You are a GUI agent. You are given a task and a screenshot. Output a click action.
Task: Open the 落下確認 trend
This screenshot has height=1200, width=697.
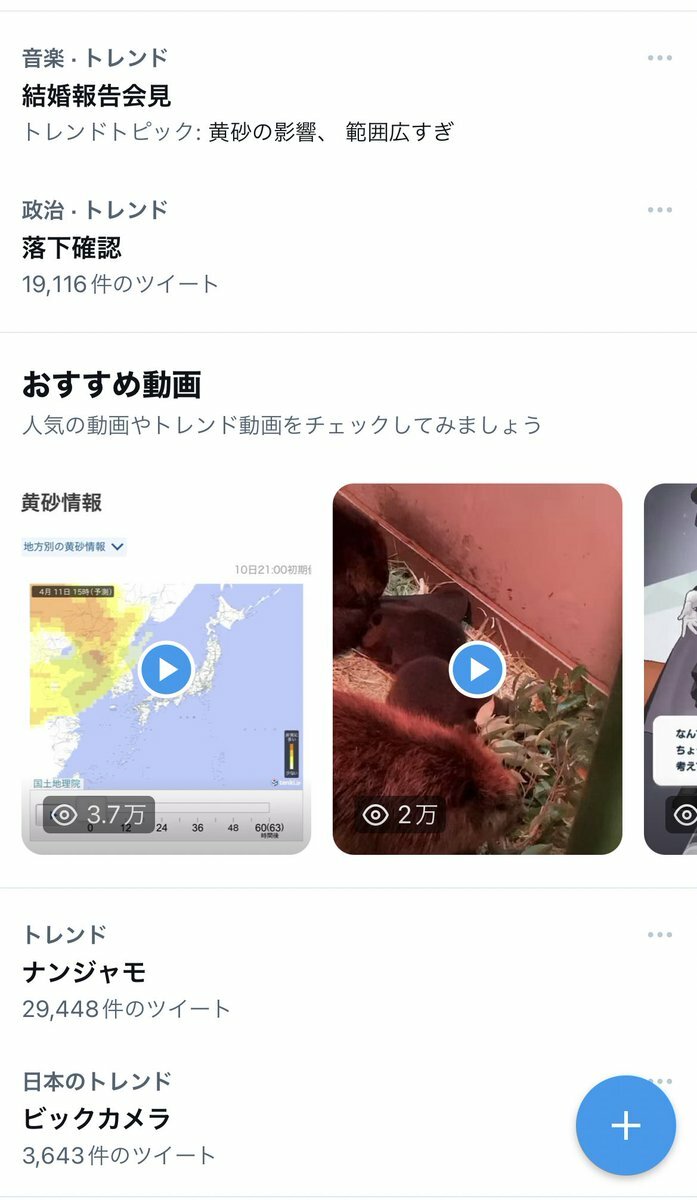[x=72, y=247]
